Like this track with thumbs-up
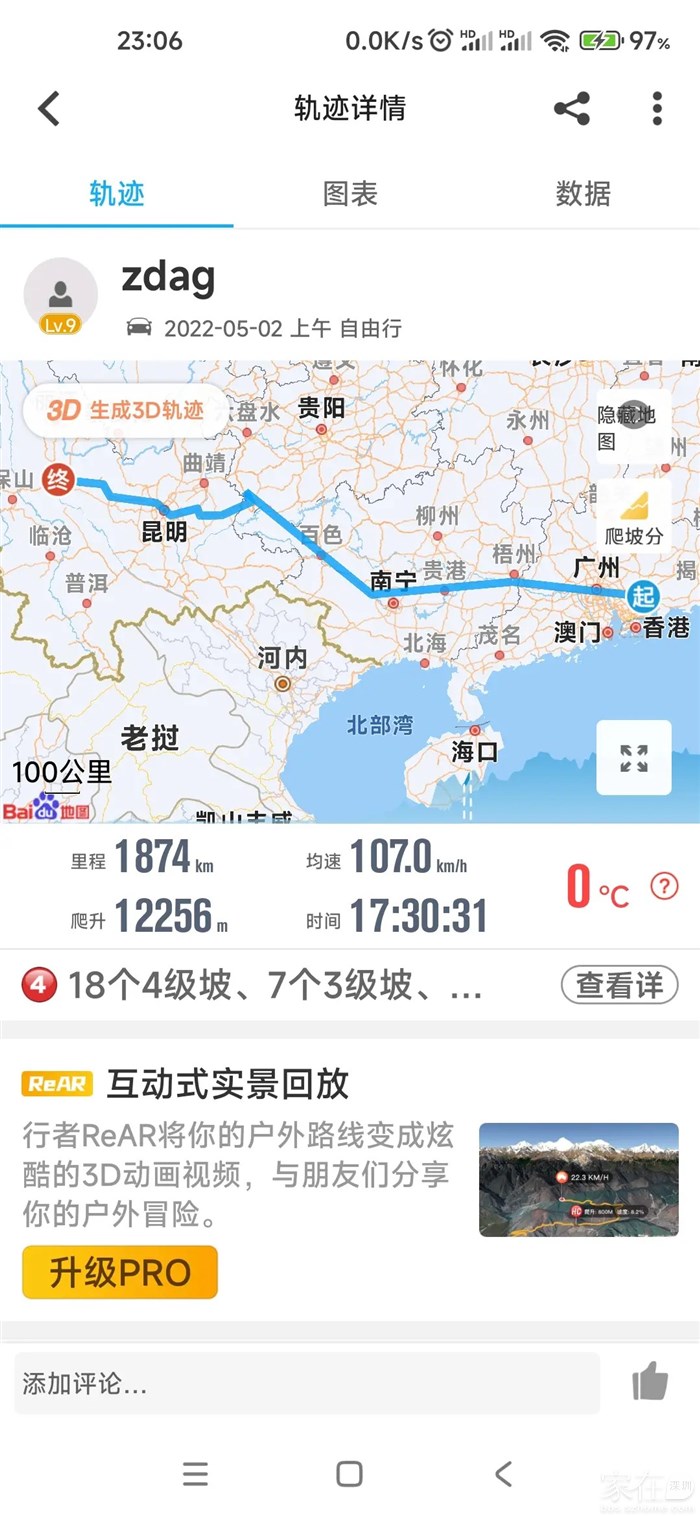 [650, 1383]
